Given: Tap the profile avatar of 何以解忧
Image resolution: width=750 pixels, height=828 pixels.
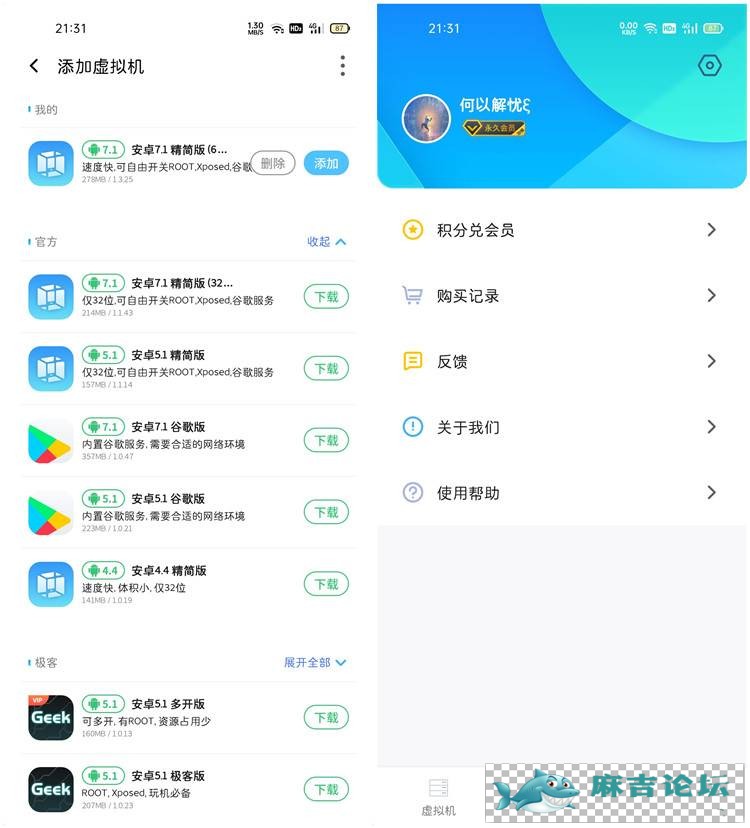Looking at the screenshot, I should [x=425, y=119].
